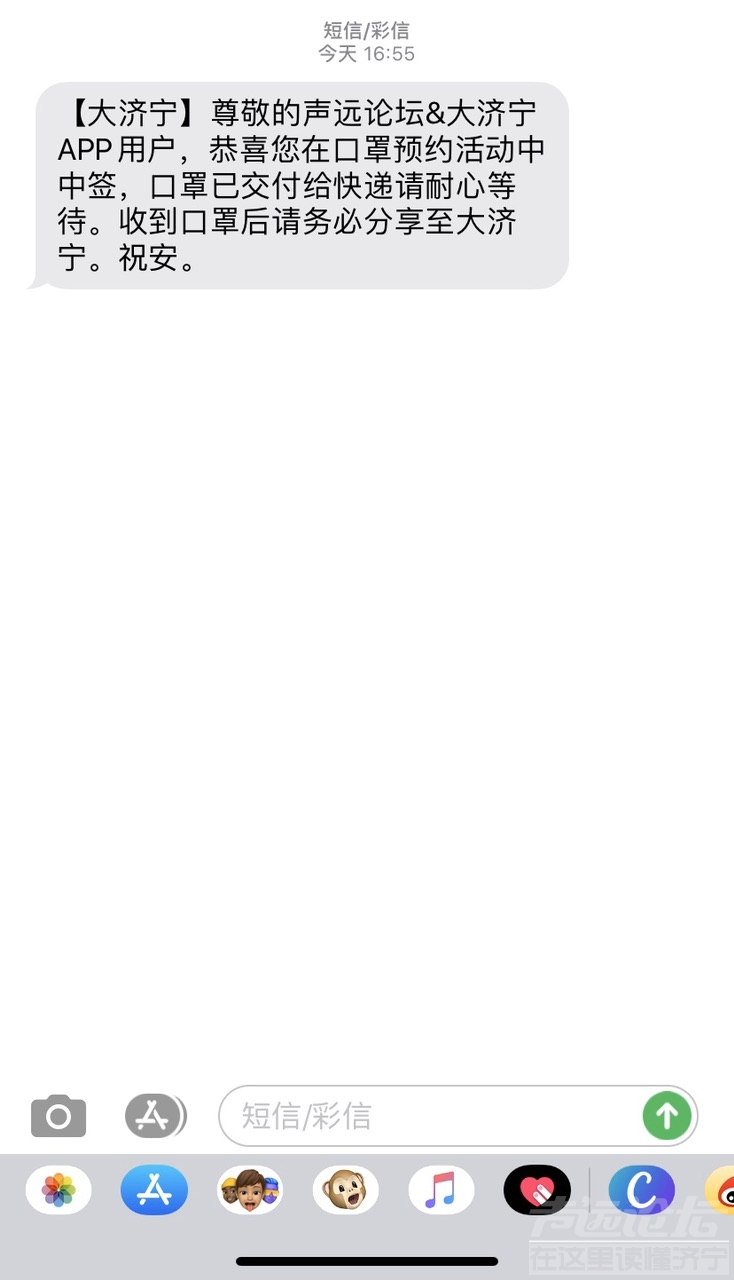This screenshot has height=1280, width=734.
Task: Open the blue App Store icon
Action: [x=154, y=1189]
